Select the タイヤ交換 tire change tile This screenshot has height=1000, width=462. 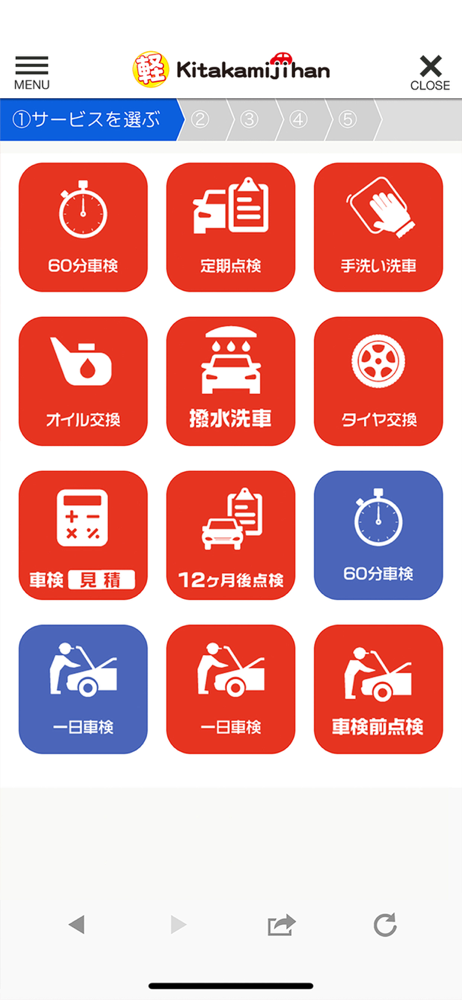click(378, 381)
